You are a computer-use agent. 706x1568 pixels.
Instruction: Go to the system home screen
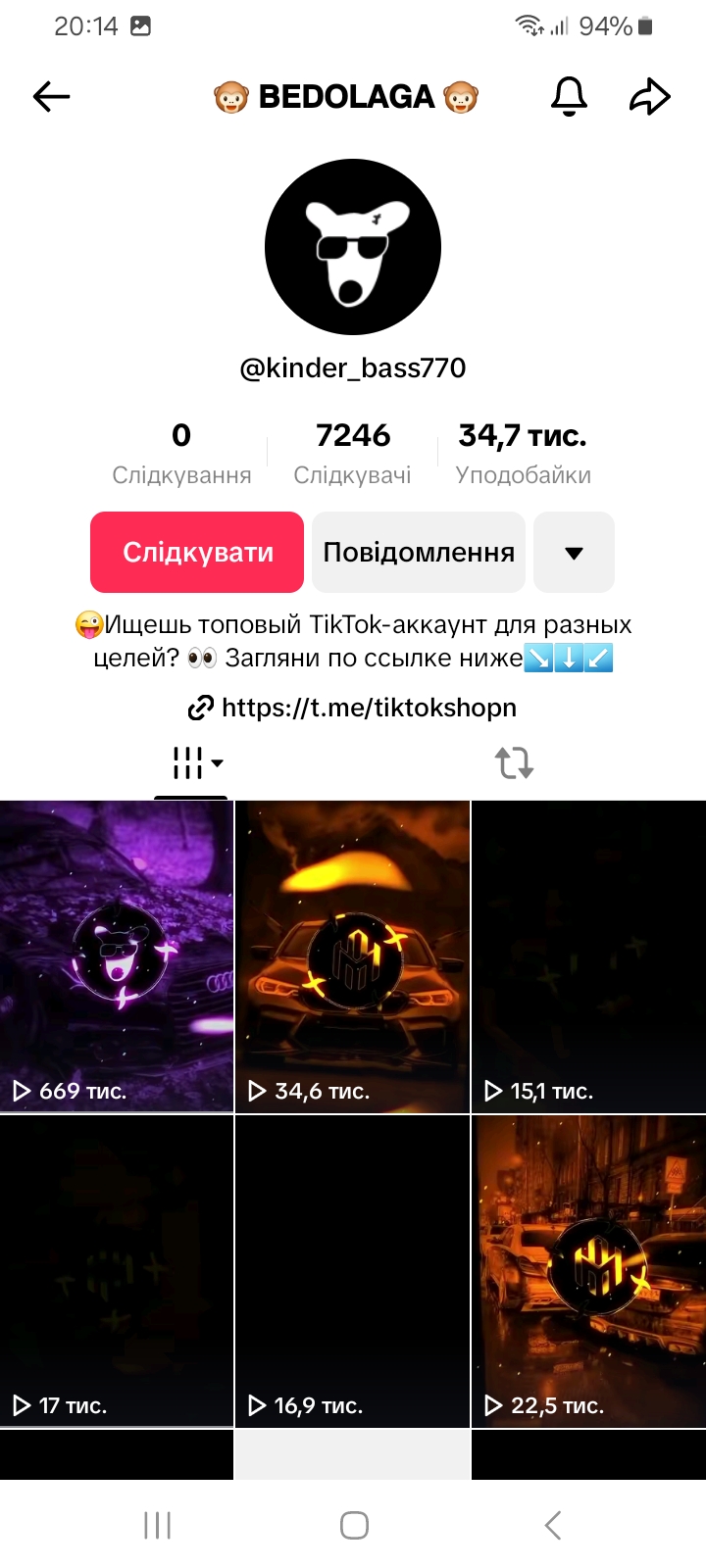354,1525
